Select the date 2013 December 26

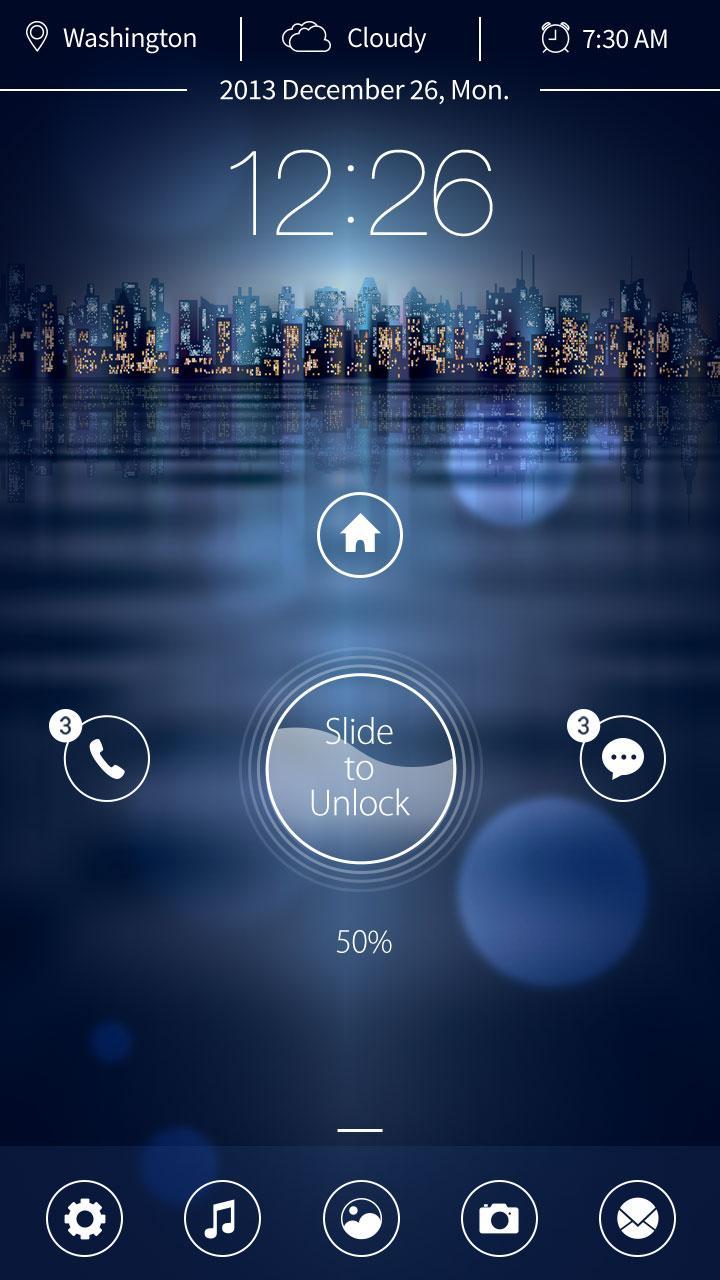tap(364, 90)
